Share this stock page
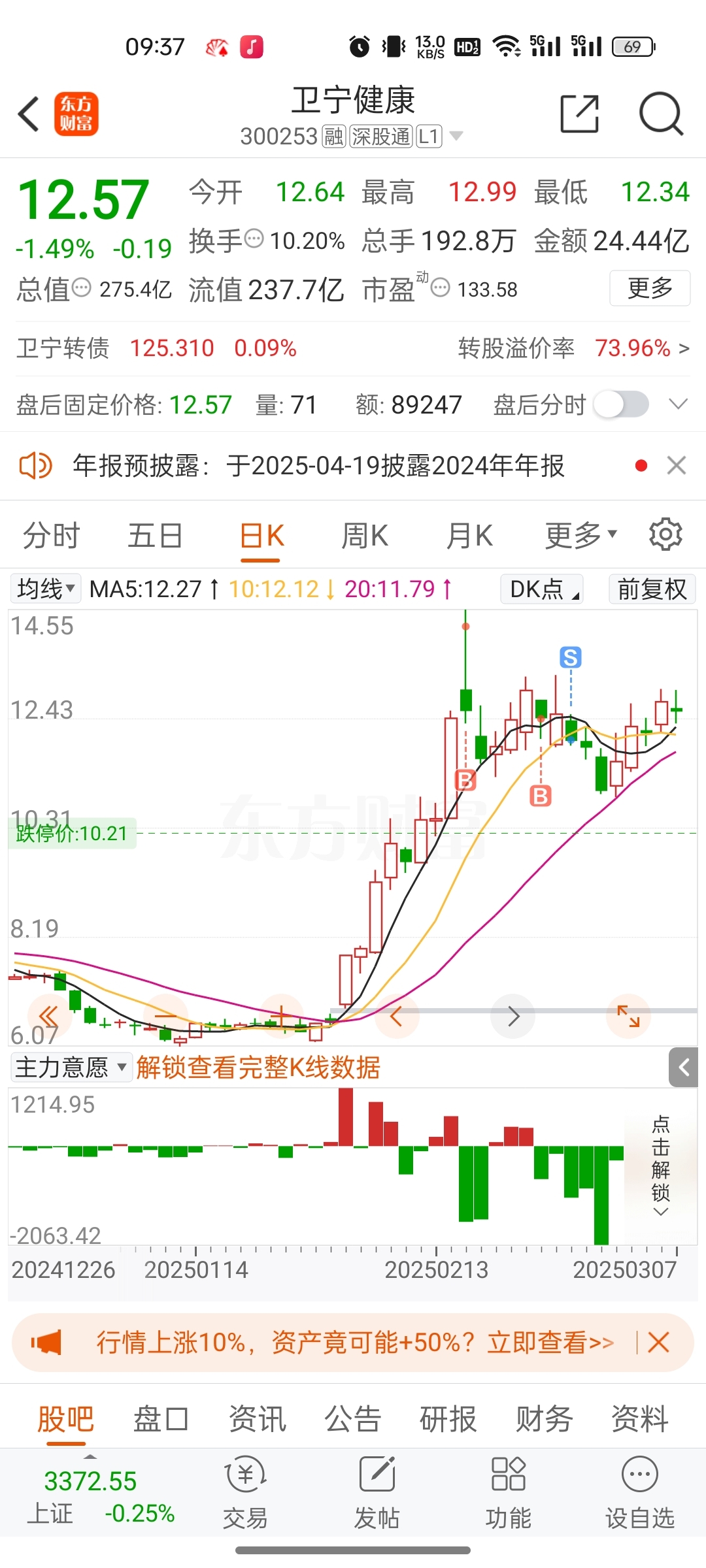Image resolution: width=706 pixels, height=1568 pixels. tap(580, 114)
